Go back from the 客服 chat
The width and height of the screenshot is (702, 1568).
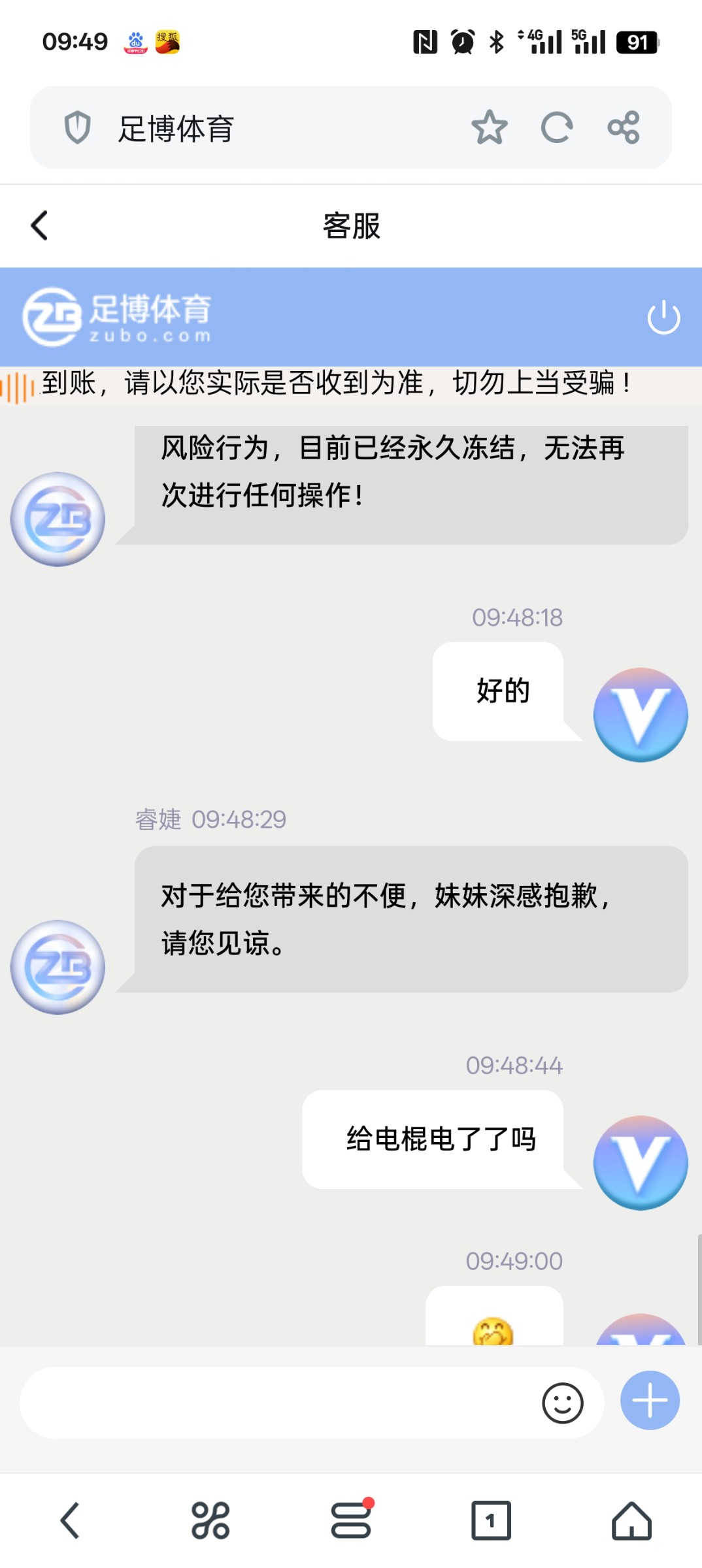(39, 226)
